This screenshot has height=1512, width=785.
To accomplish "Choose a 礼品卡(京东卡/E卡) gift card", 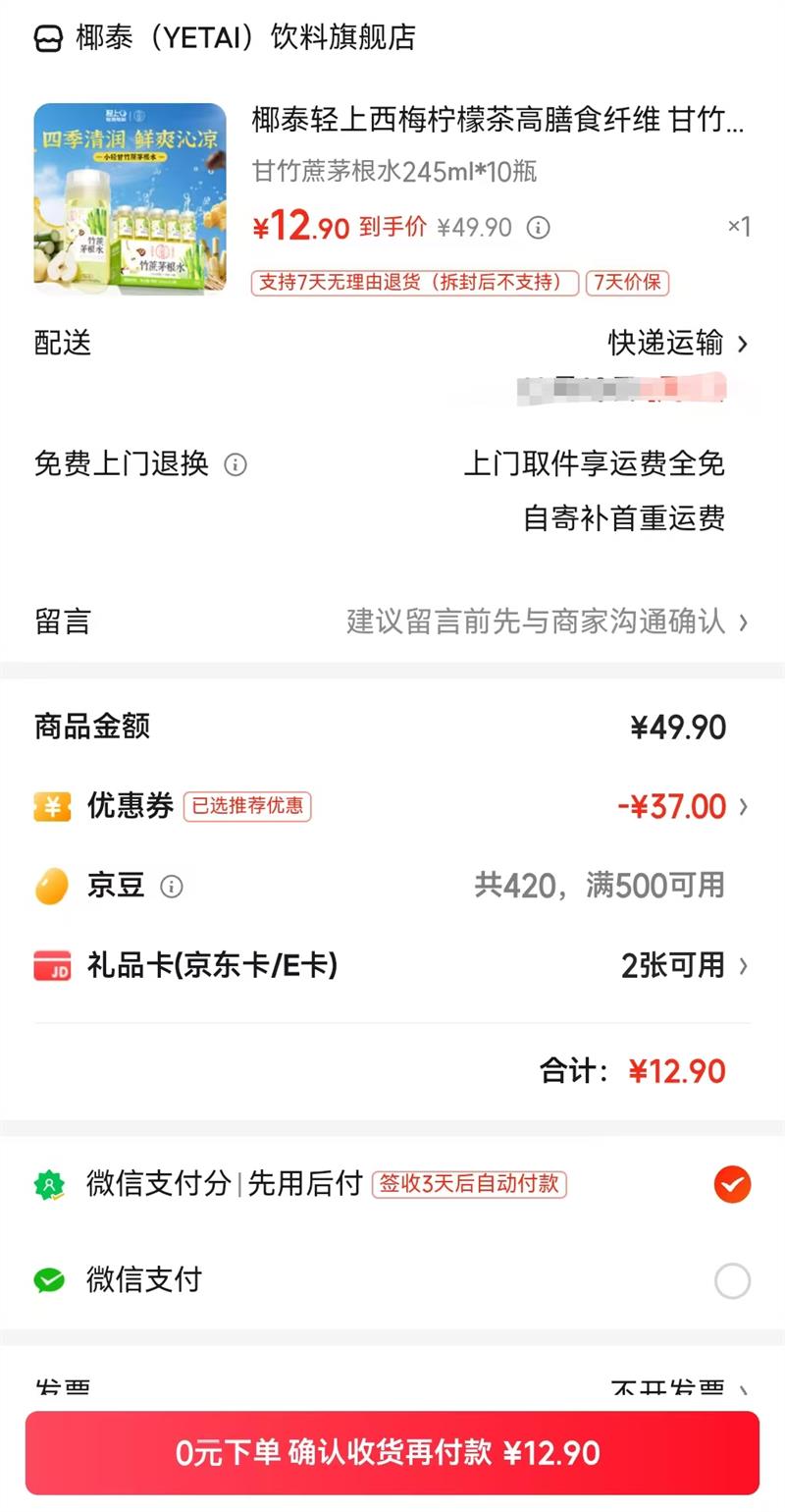I will point(683,966).
